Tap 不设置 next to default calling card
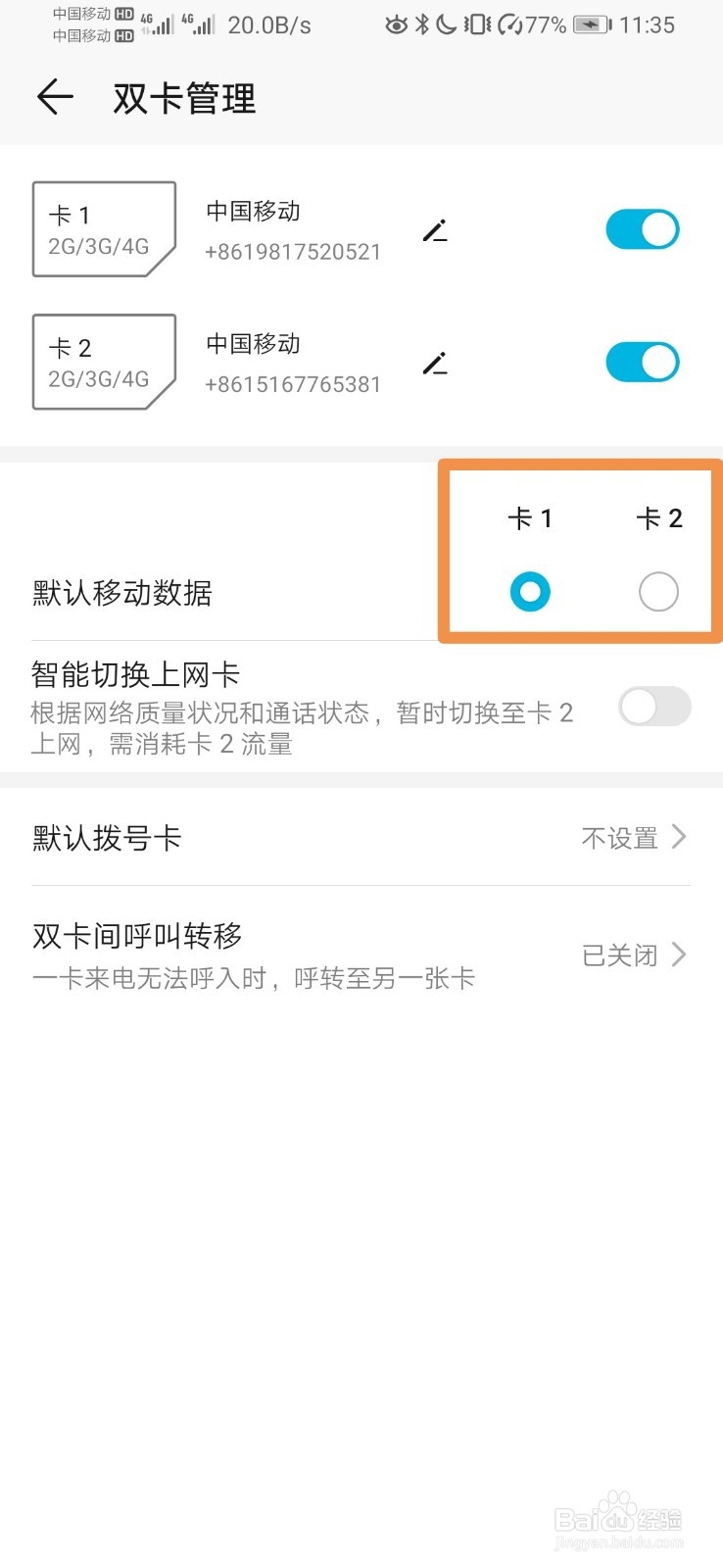Screen dimensions: 723x1568 point(619,837)
